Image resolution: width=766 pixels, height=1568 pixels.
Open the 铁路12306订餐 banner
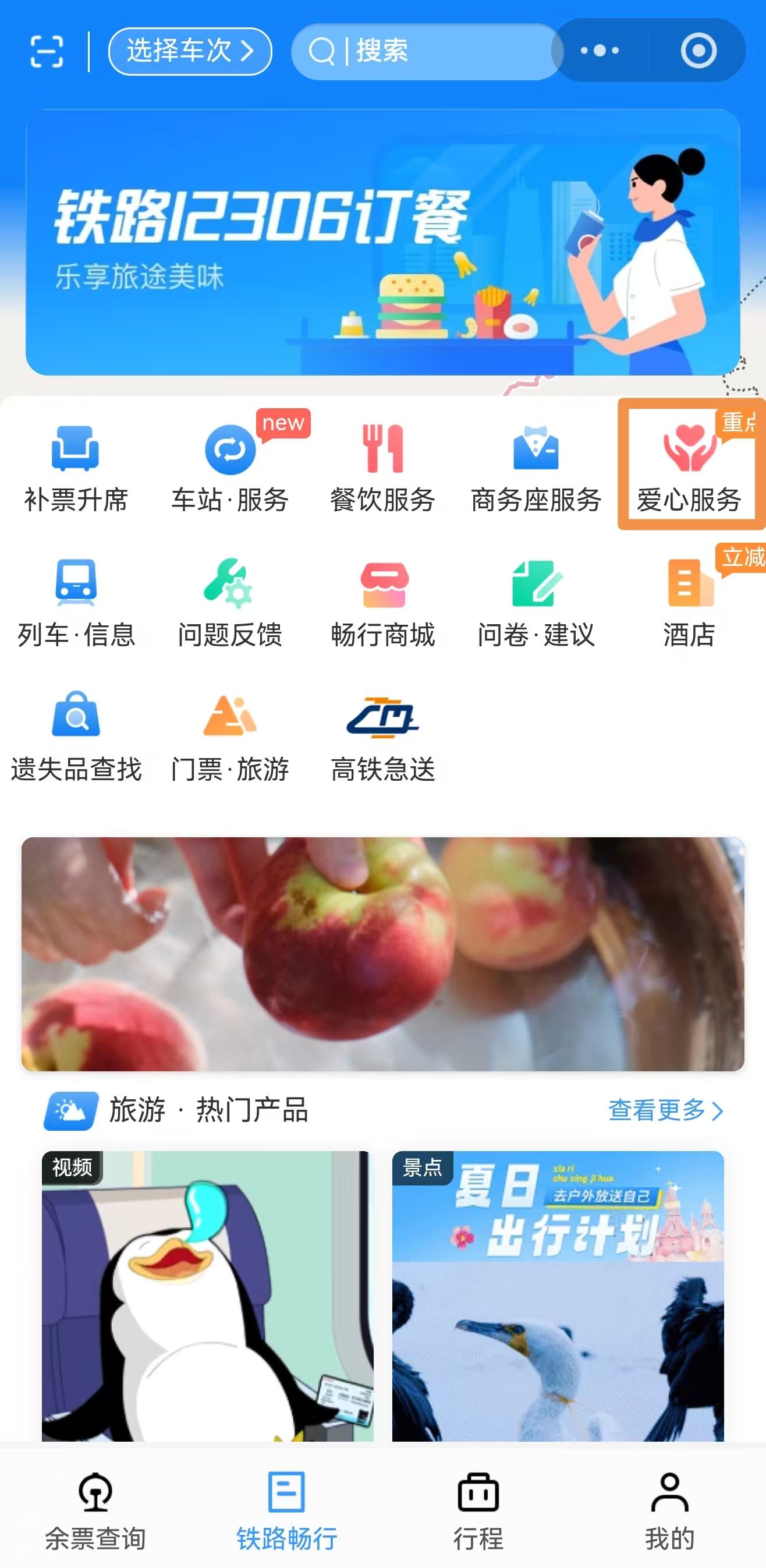point(382,242)
